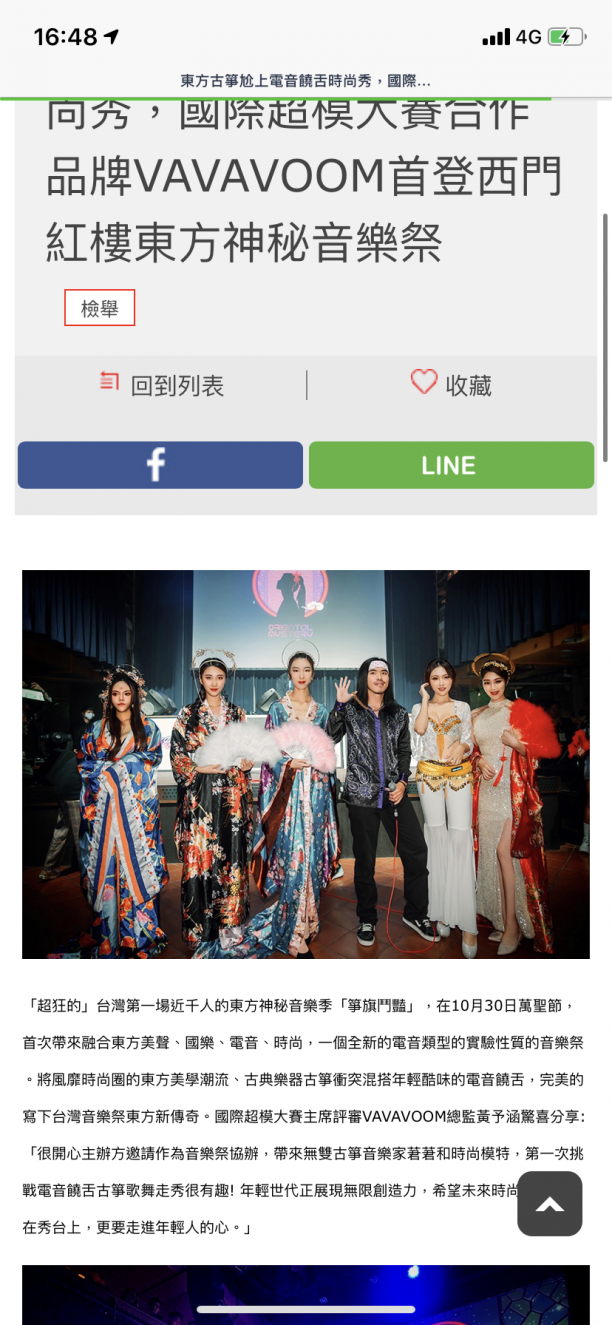The image size is (612, 1325).
Task: Jump back to top with arrow button
Action: click(x=550, y=1204)
